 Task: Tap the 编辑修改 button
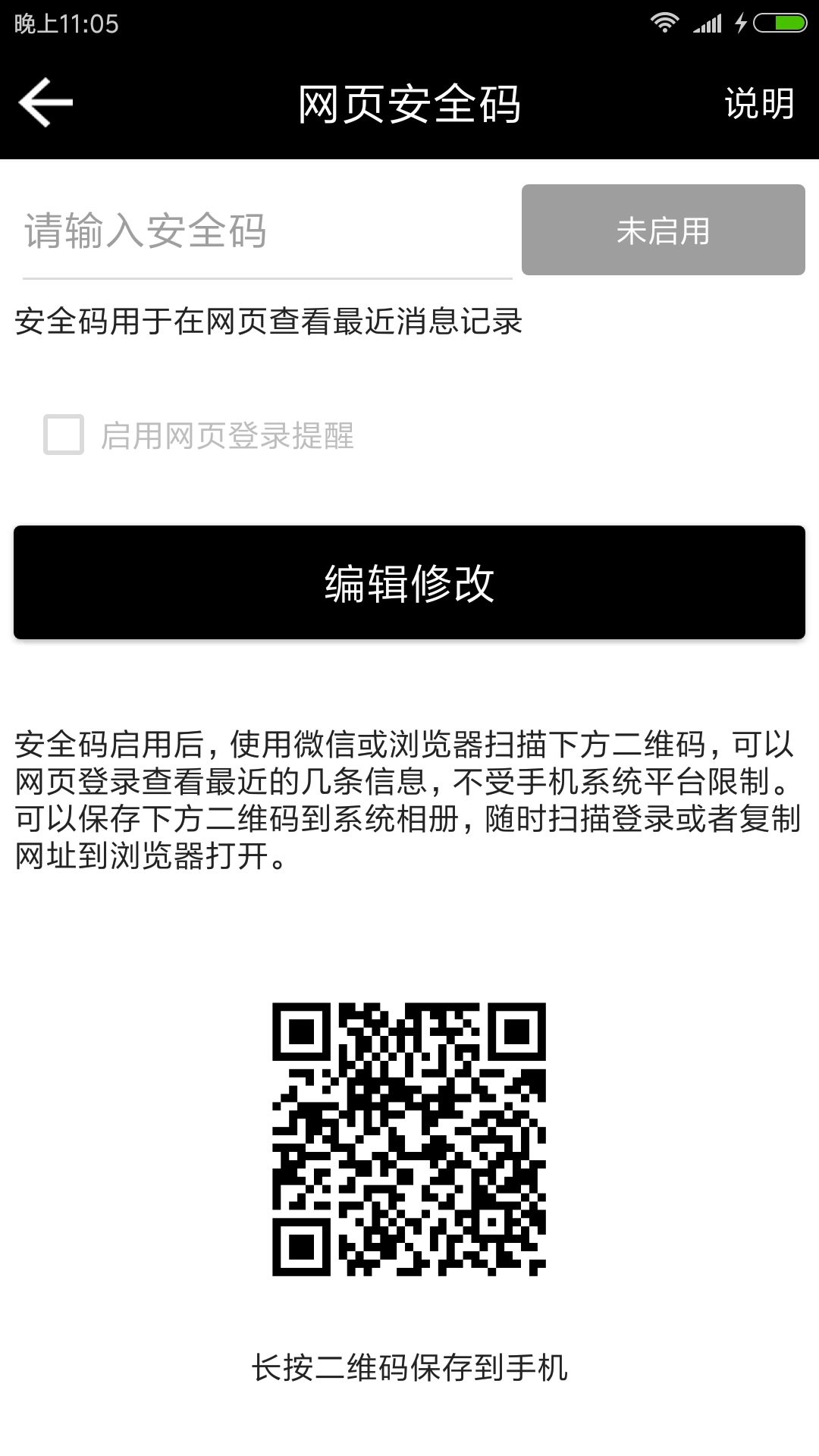coord(409,582)
